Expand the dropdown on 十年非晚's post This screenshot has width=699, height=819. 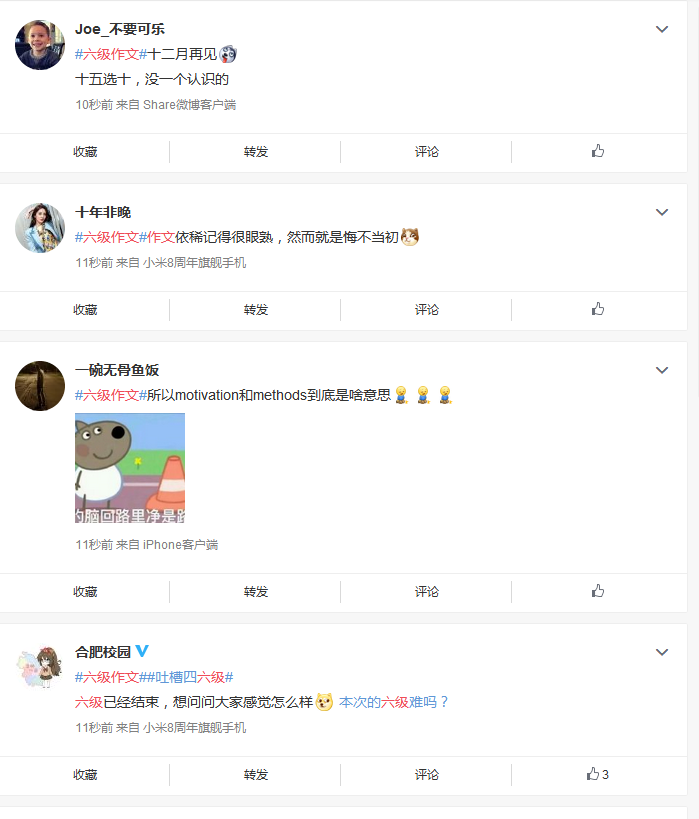click(x=661, y=212)
